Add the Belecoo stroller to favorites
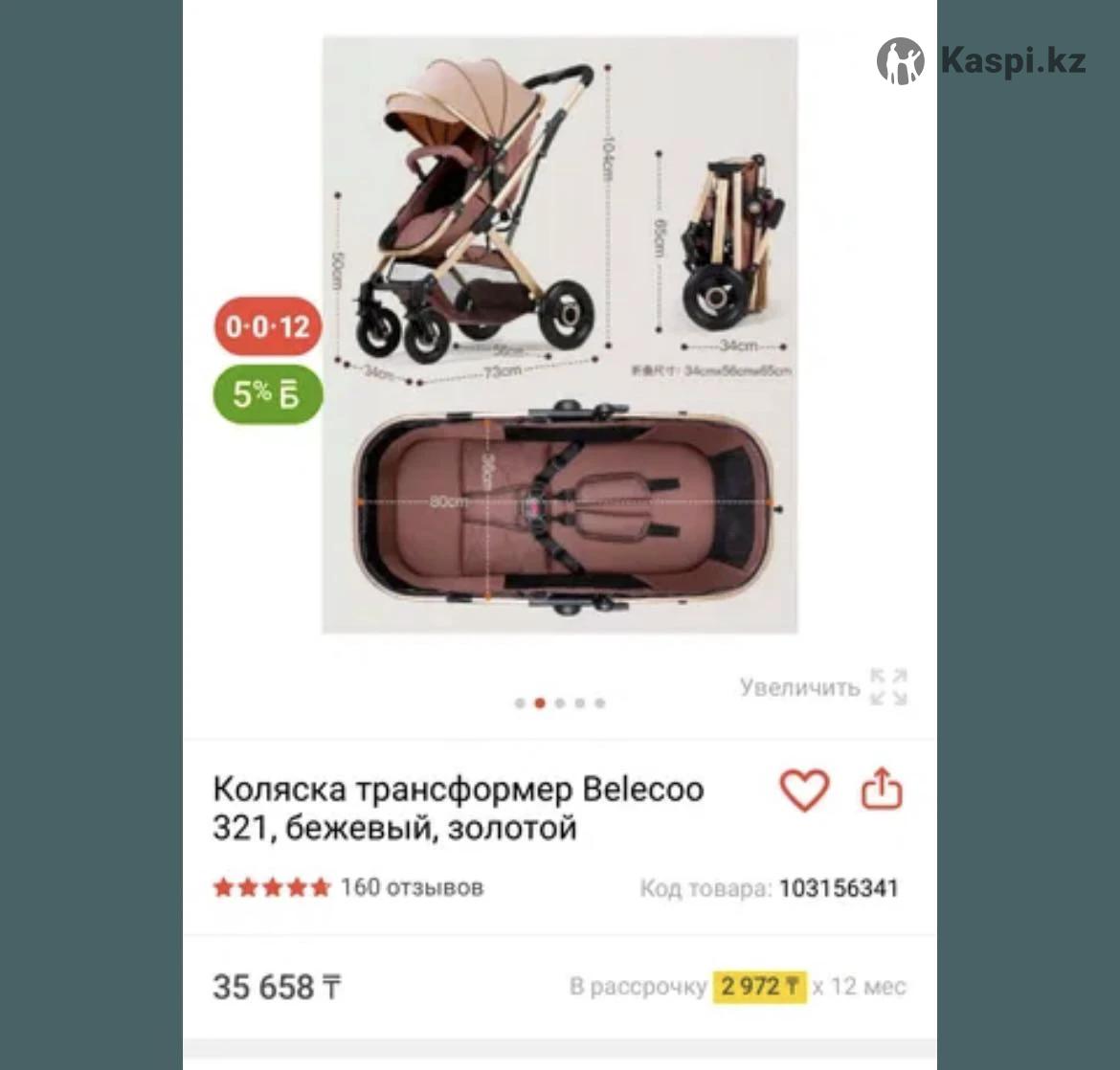The height and width of the screenshot is (1070, 1120). click(804, 791)
